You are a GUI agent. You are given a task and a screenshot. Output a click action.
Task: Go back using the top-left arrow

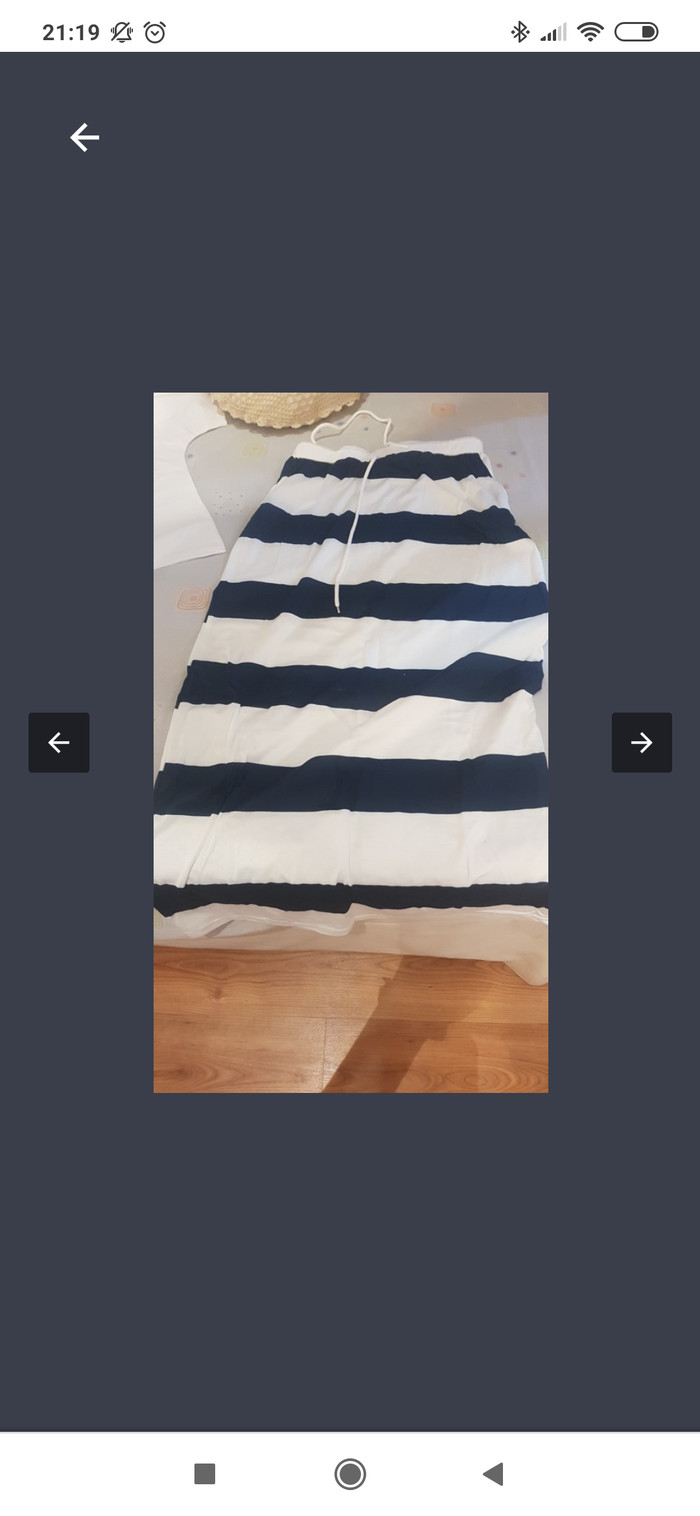tap(85, 138)
